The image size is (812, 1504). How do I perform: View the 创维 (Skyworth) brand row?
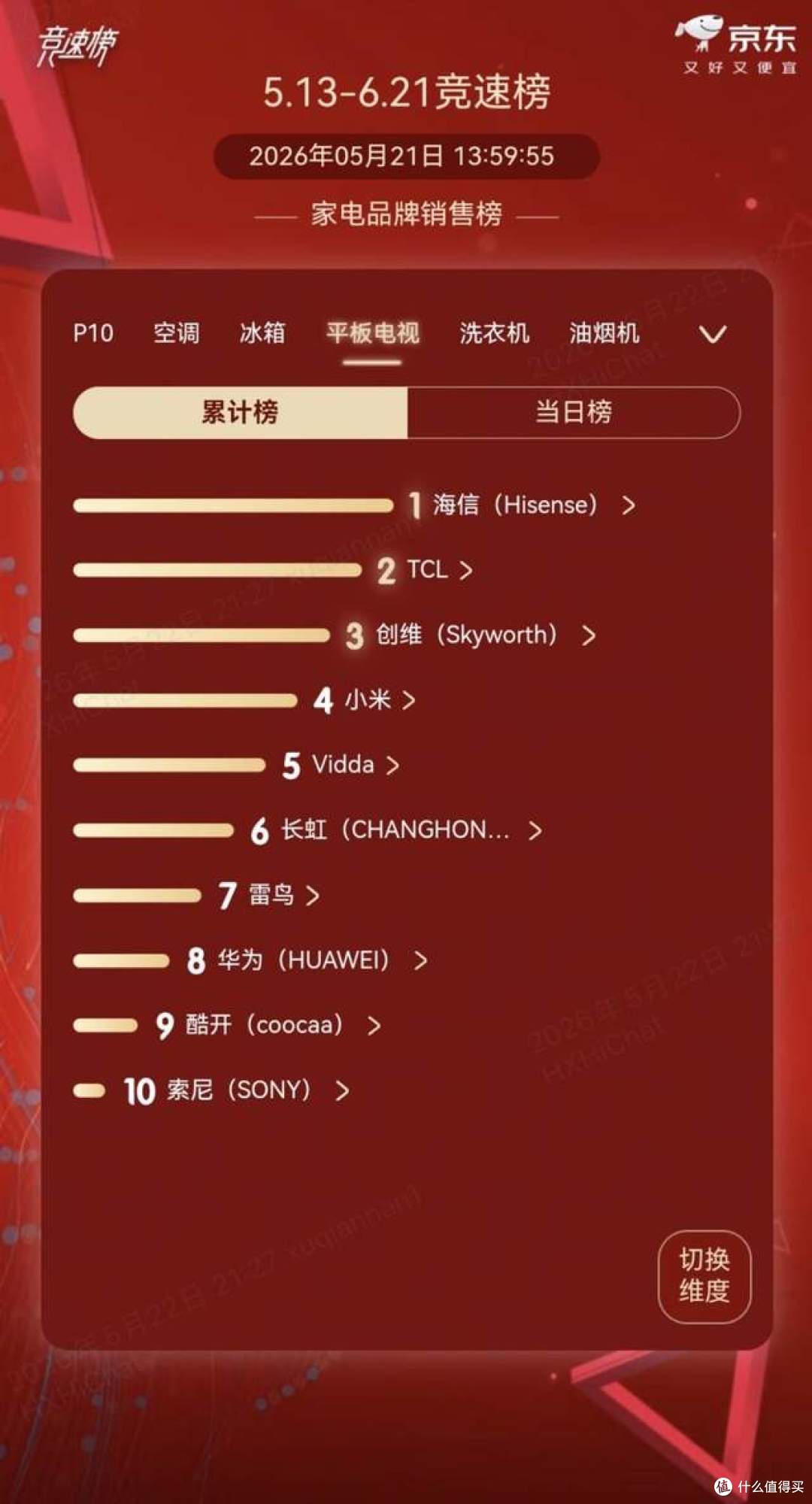335,635
